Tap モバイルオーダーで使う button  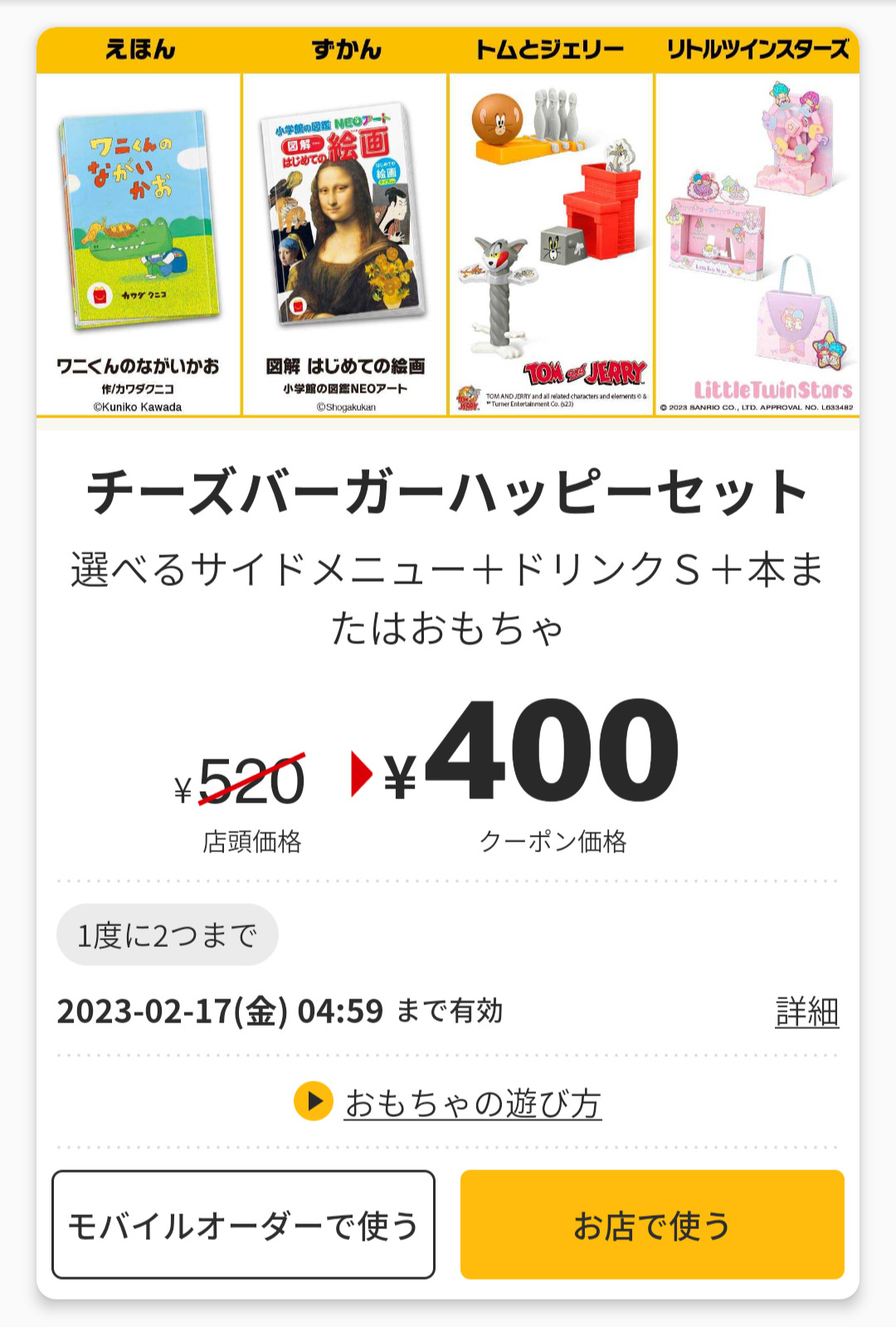[243, 1225]
